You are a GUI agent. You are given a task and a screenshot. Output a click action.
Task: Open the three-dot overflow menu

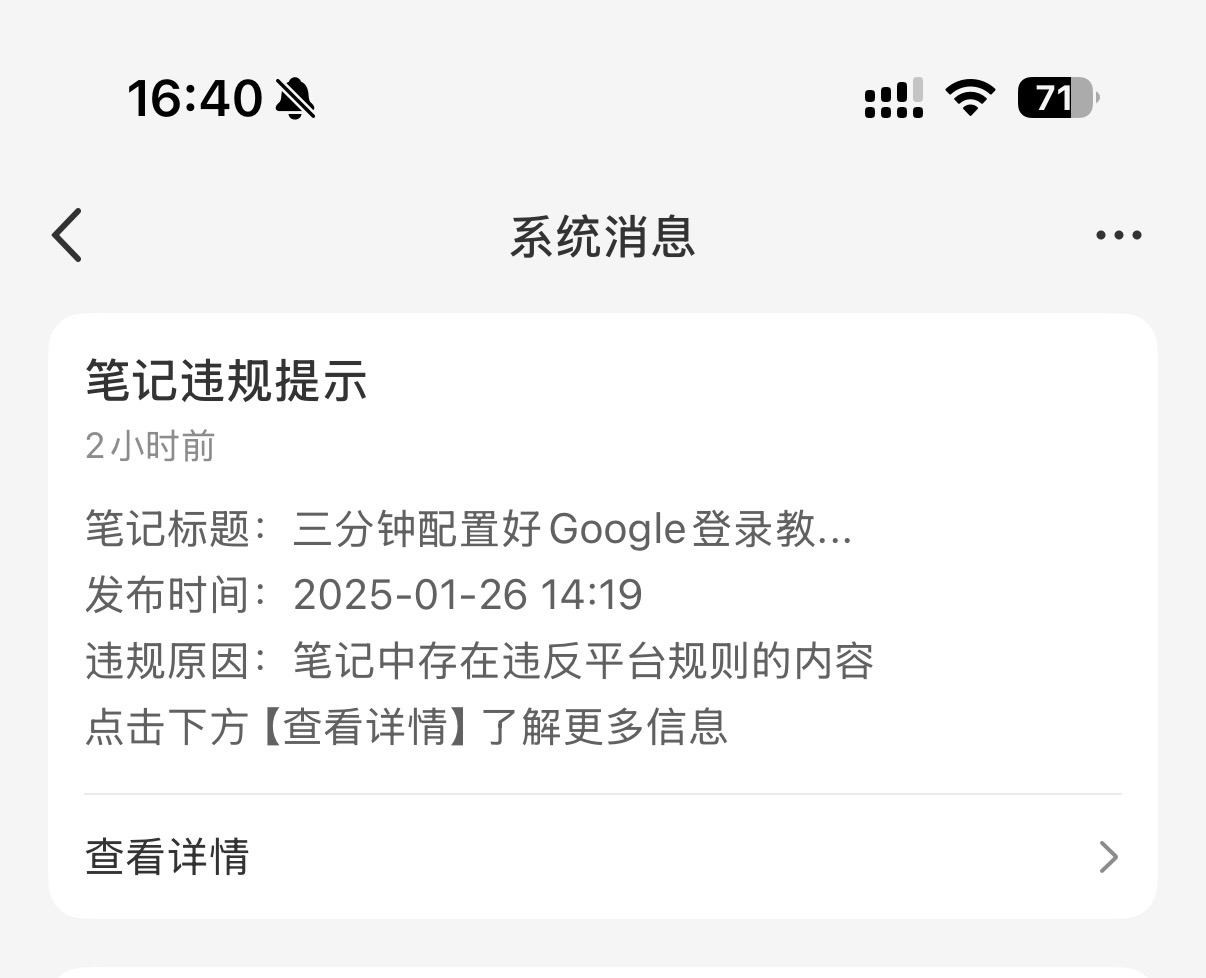1118,236
